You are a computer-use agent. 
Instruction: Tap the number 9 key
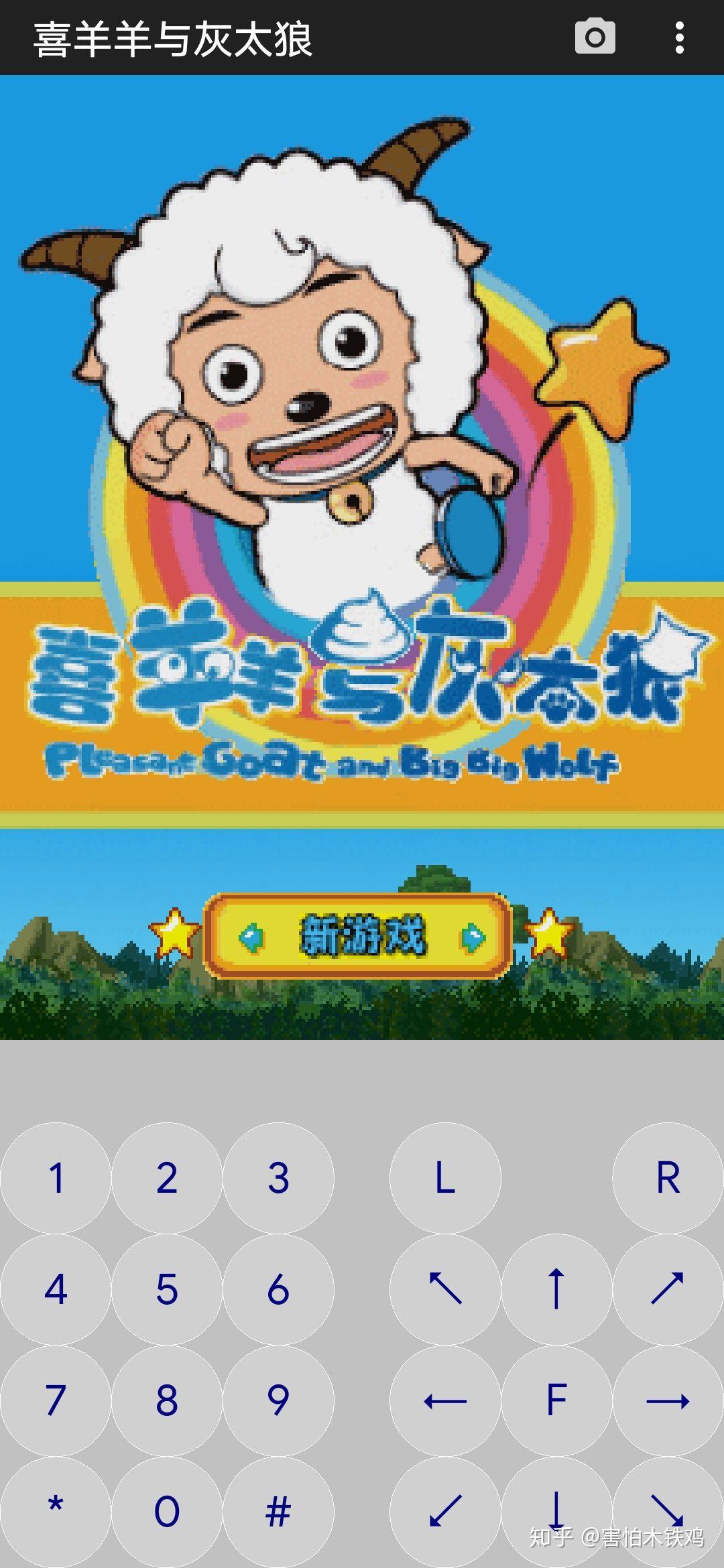[x=278, y=1400]
